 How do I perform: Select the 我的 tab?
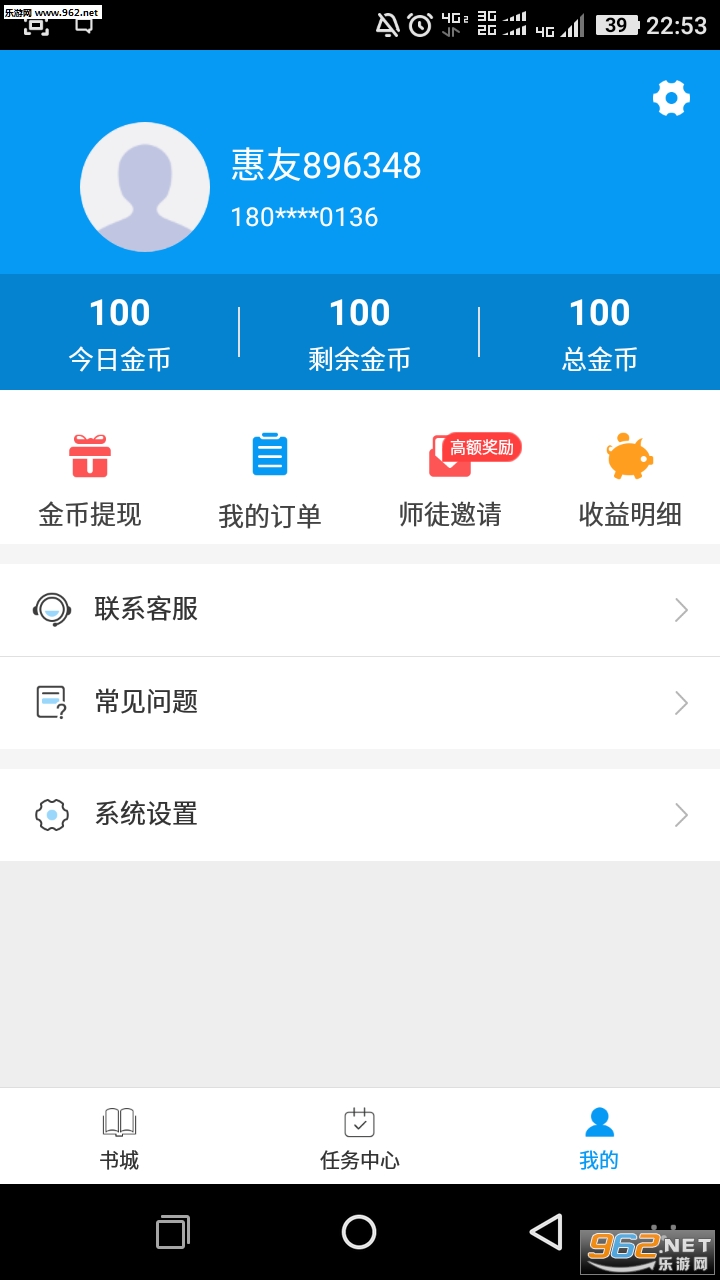(599, 1138)
